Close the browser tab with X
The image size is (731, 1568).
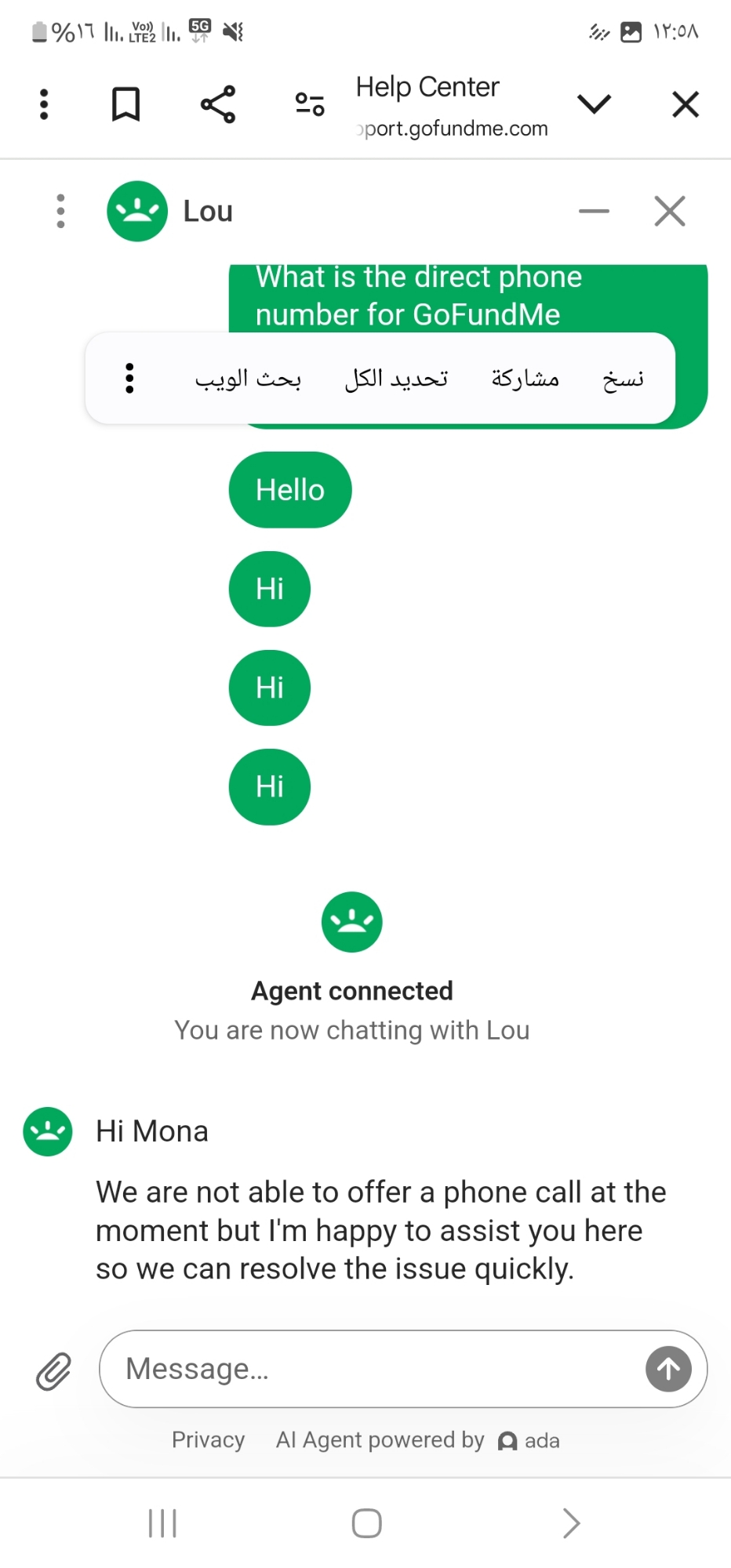tap(686, 104)
